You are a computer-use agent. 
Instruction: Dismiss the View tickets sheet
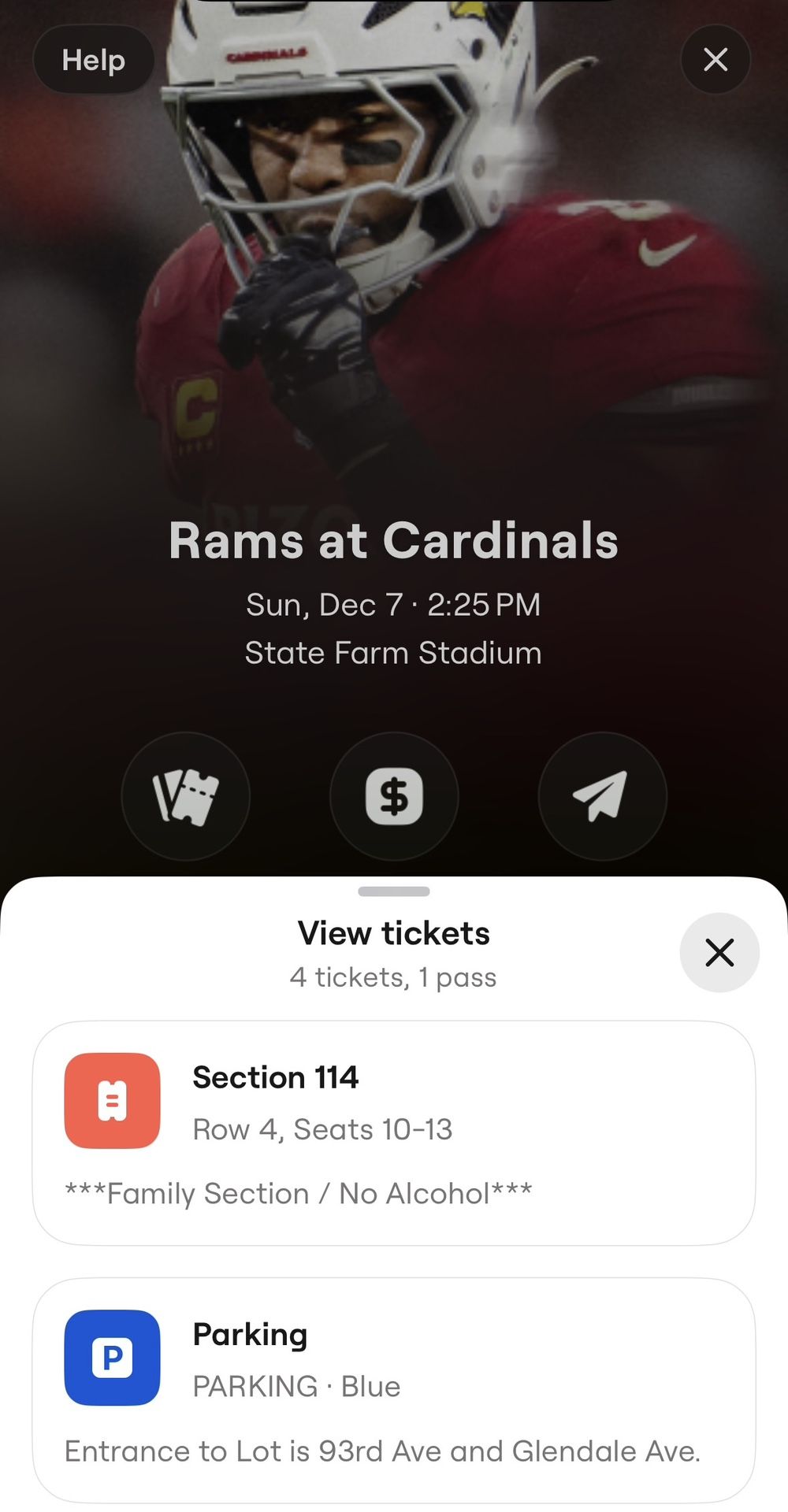click(x=719, y=952)
